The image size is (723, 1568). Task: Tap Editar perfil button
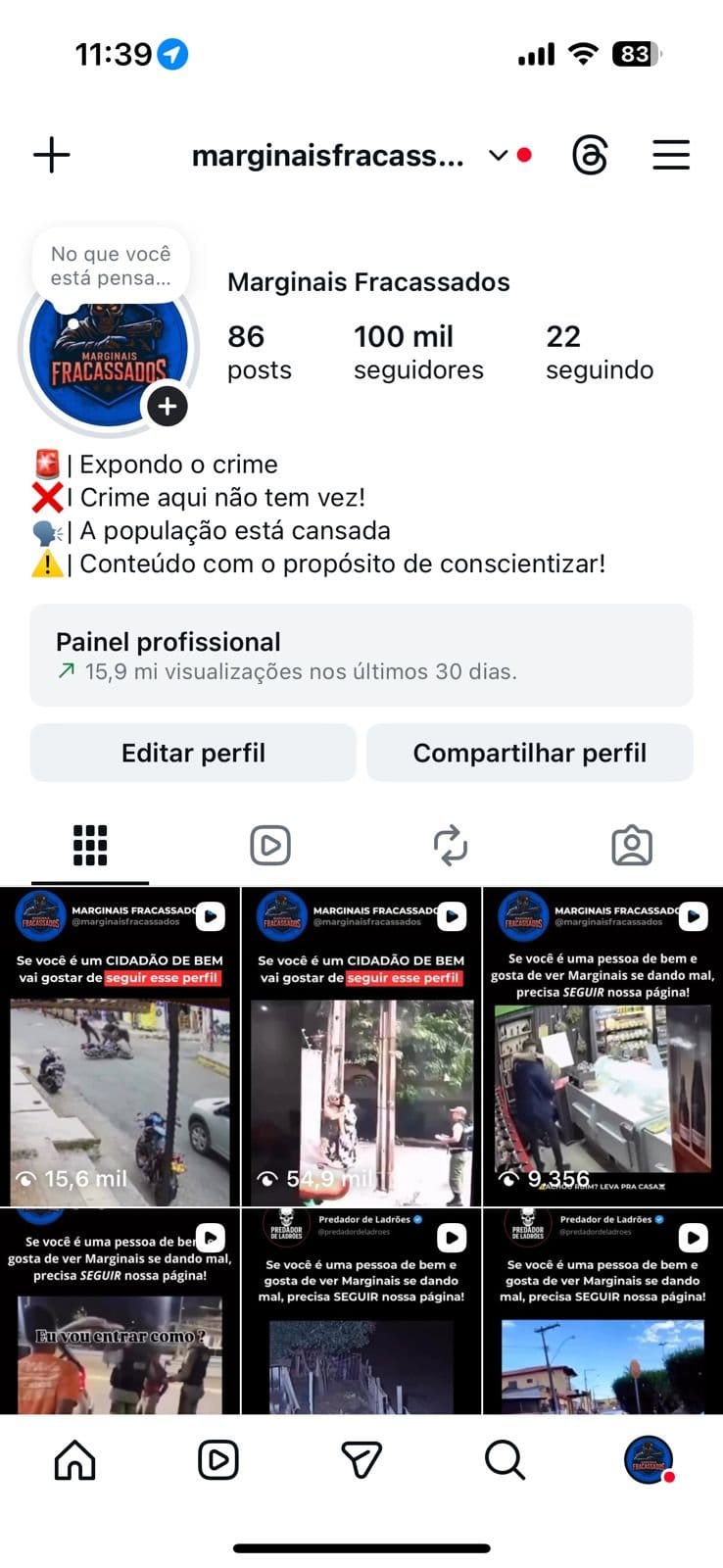pos(193,753)
